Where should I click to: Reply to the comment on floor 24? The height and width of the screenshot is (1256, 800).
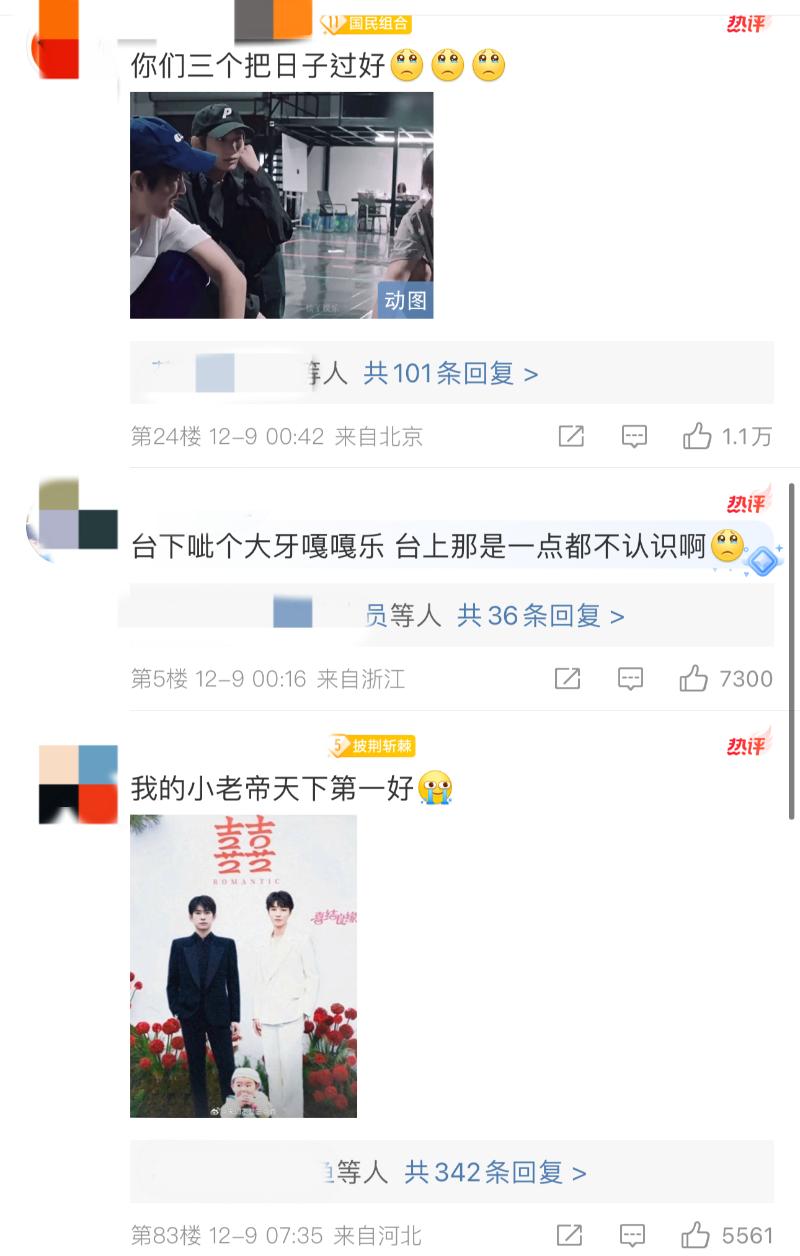[634, 436]
